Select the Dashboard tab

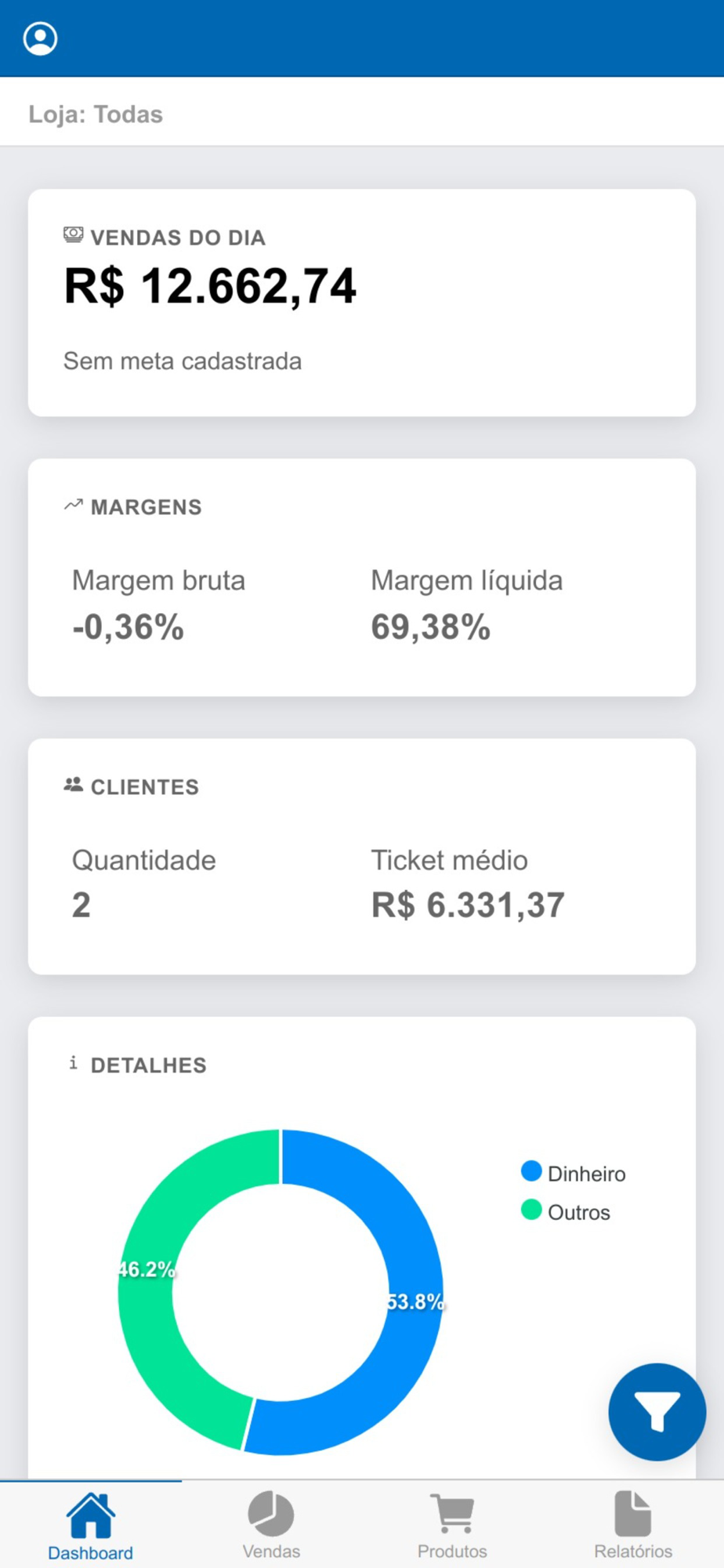[x=91, y=1525]
